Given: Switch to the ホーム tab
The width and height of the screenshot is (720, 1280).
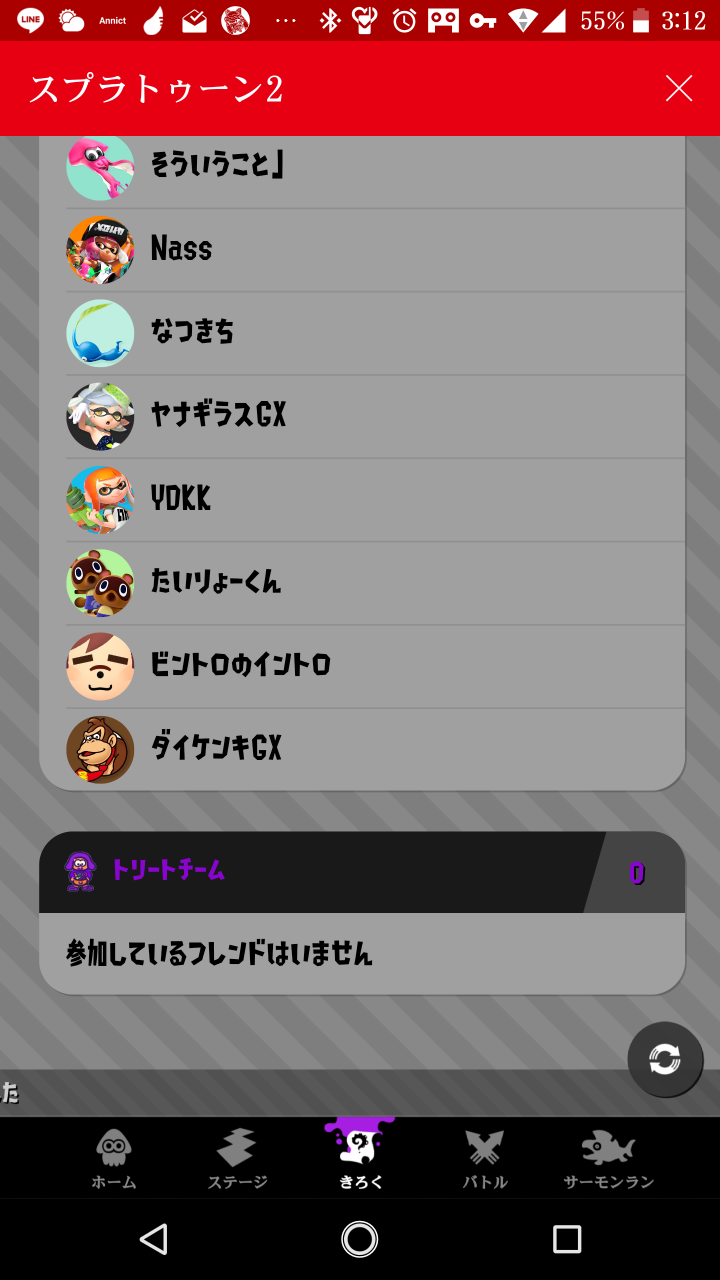Looking at the screenshot, I should [x=114, y=1159].
